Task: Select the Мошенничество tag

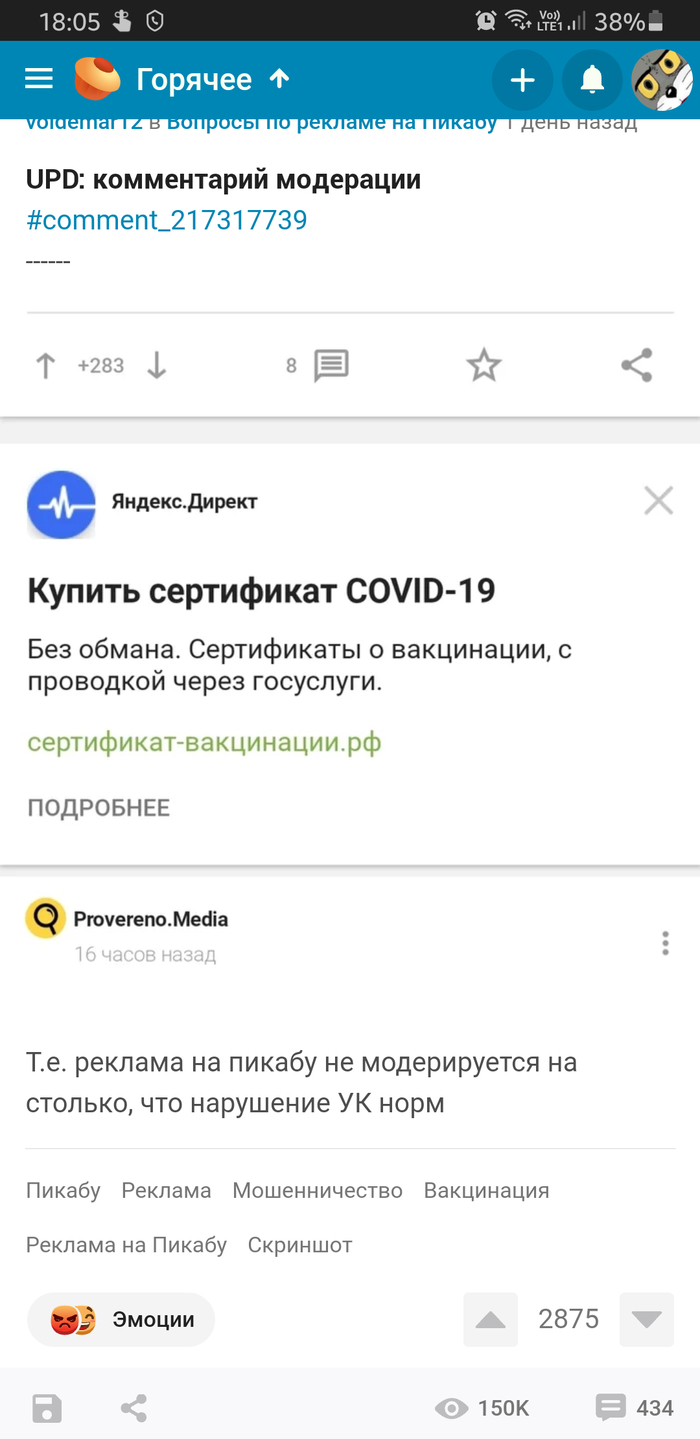Action: 317,1191
